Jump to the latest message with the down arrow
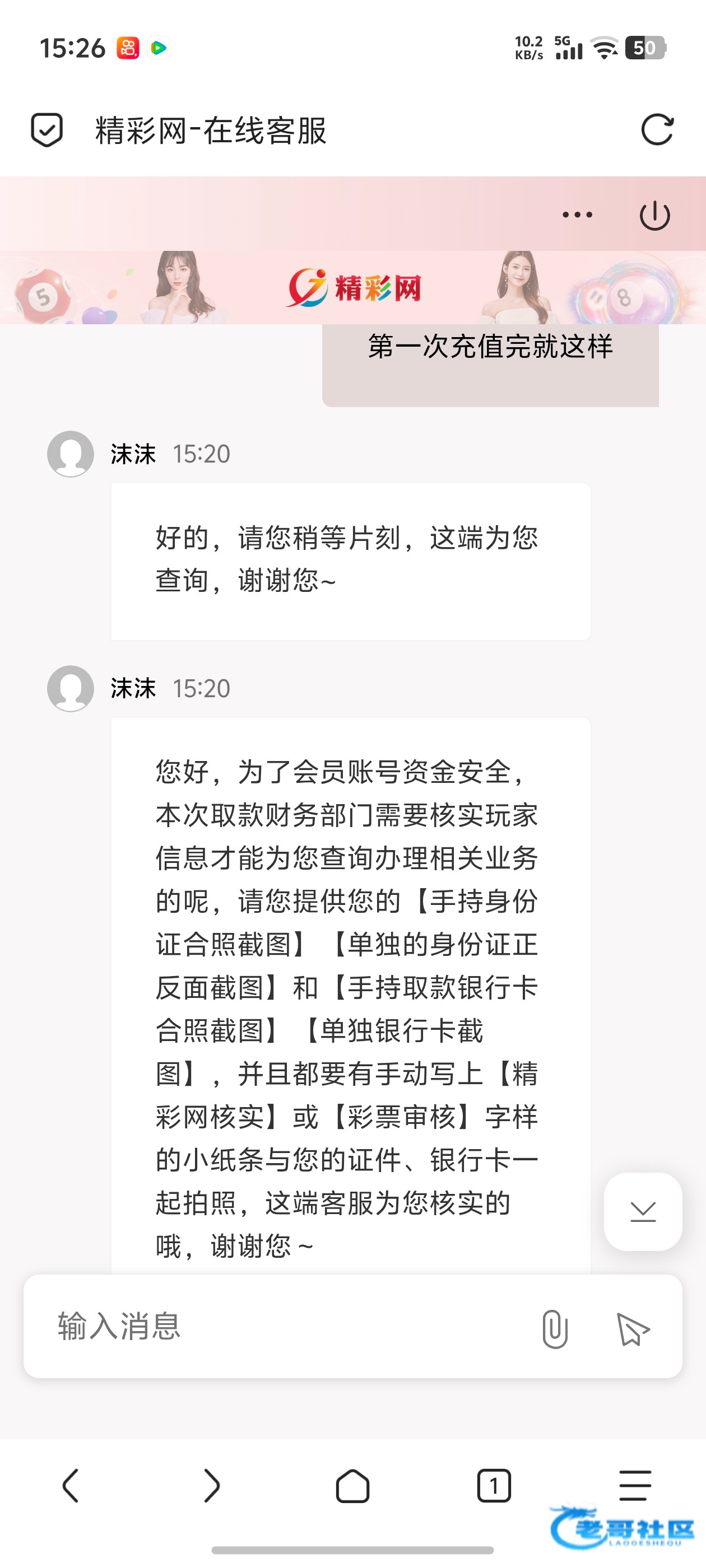This screenshot has height=1568, width=706. click(643, 1211)
